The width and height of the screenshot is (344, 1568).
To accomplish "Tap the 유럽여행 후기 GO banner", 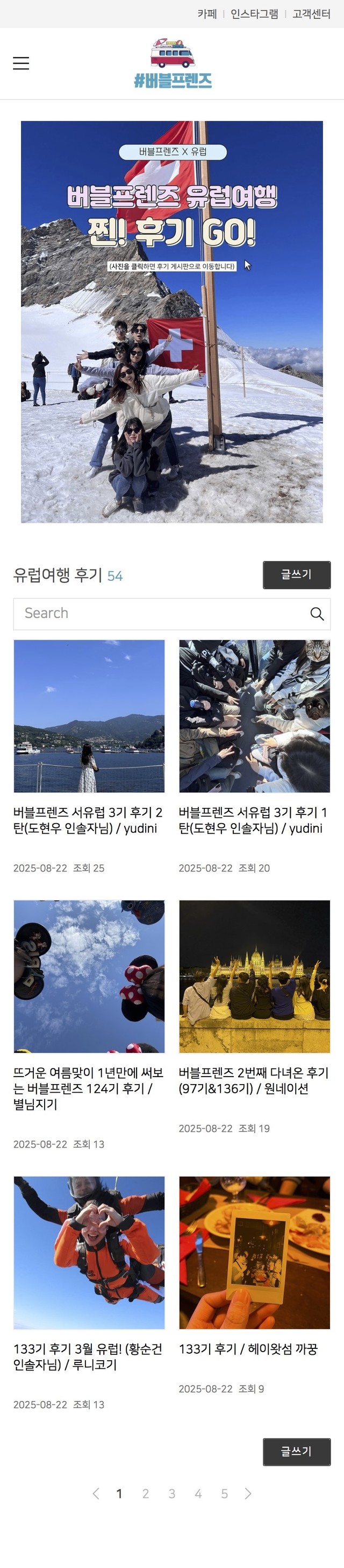I will coord(172,321).
